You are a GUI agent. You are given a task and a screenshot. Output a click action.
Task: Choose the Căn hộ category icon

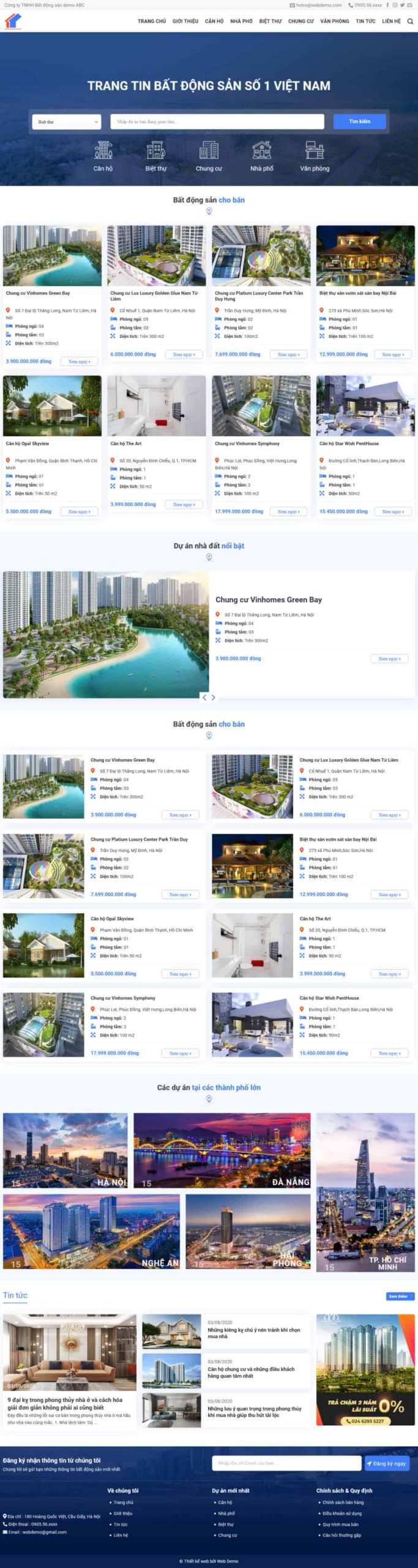103,156
